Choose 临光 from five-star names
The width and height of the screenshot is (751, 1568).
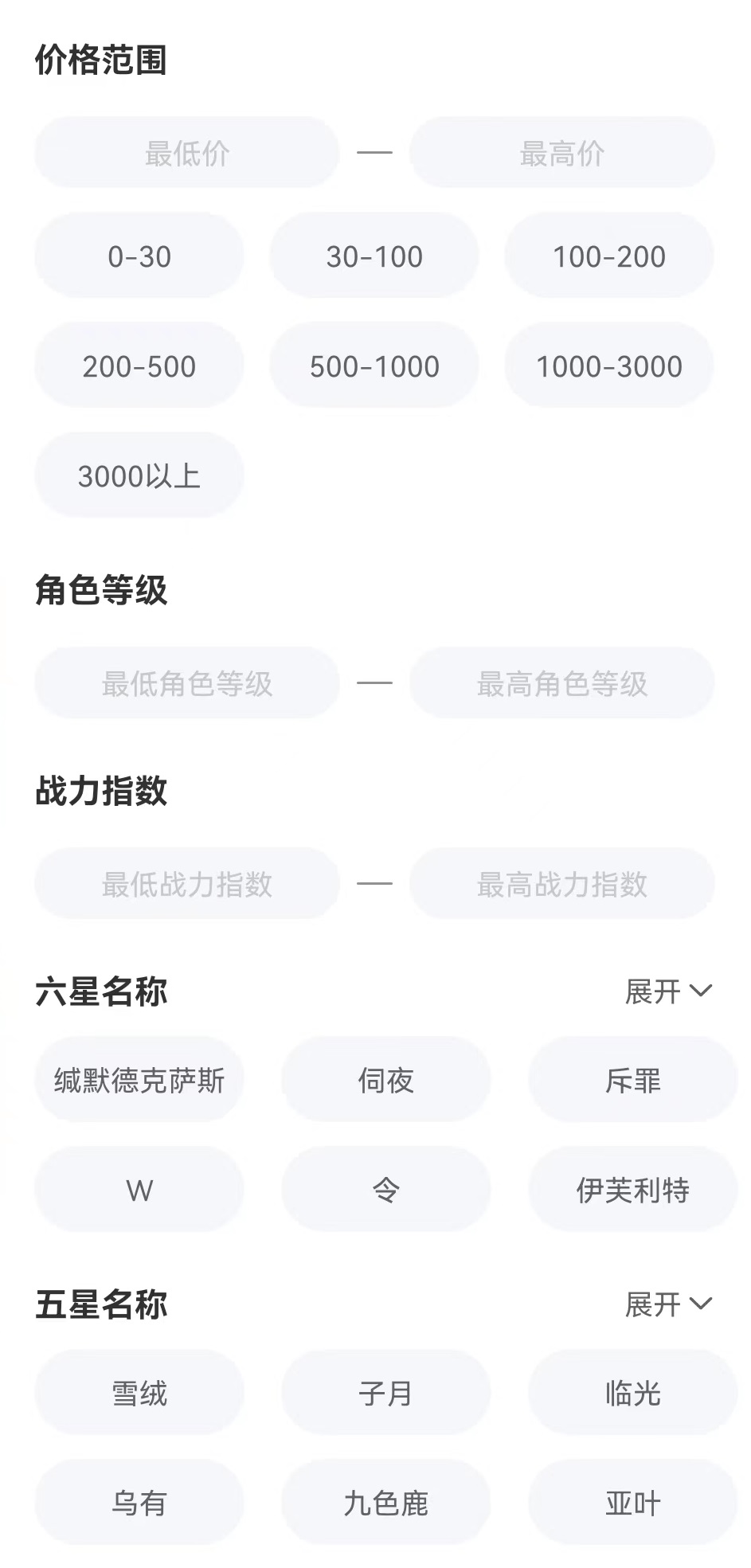point(633,1394)
